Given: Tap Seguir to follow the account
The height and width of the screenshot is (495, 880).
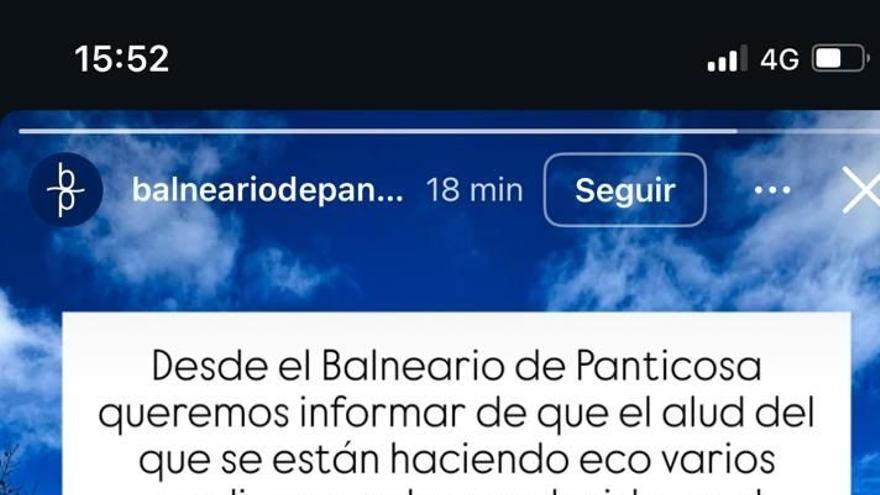Looking at the screenshot, I should click(625, 190).
